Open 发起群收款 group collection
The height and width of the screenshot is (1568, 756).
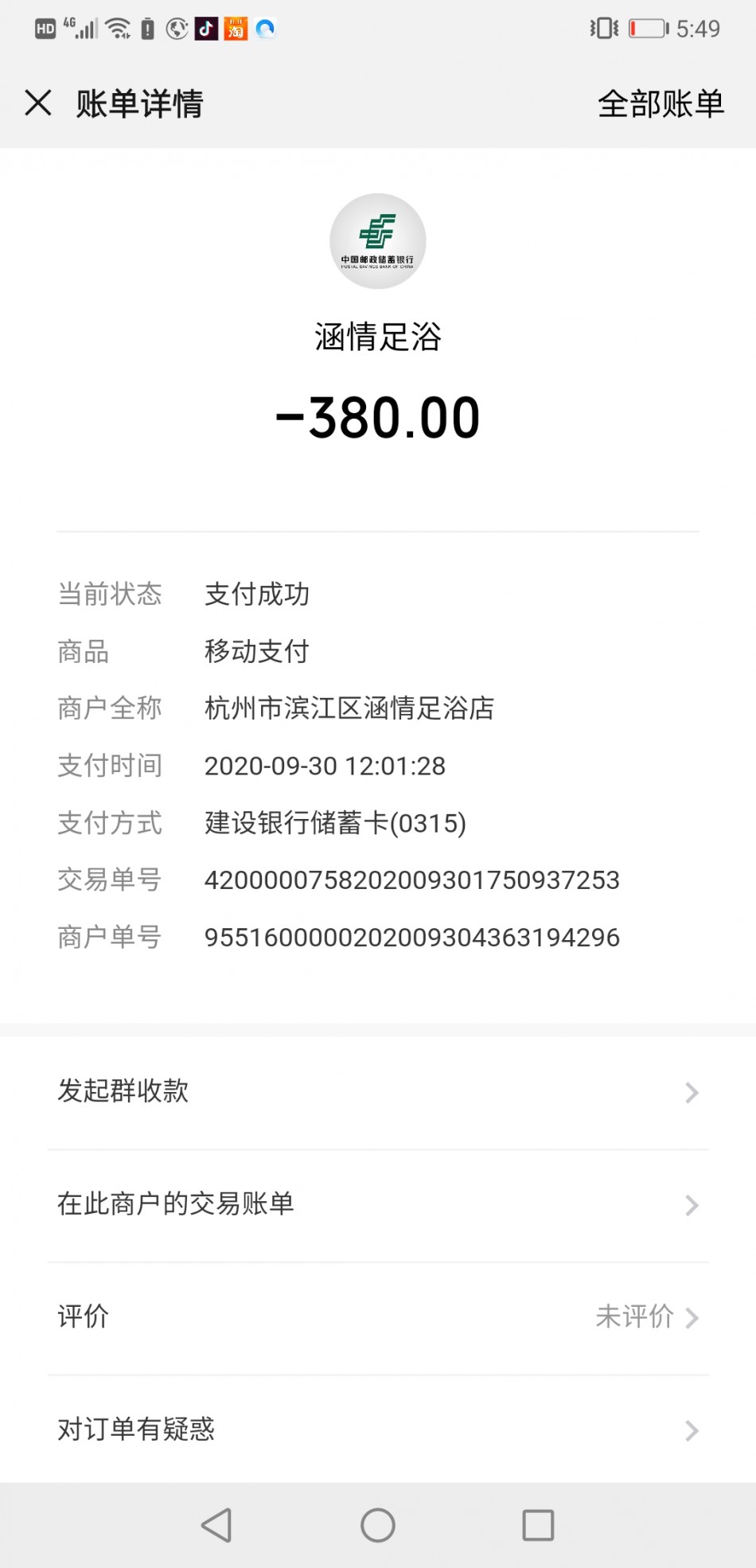pos(378,1092)
